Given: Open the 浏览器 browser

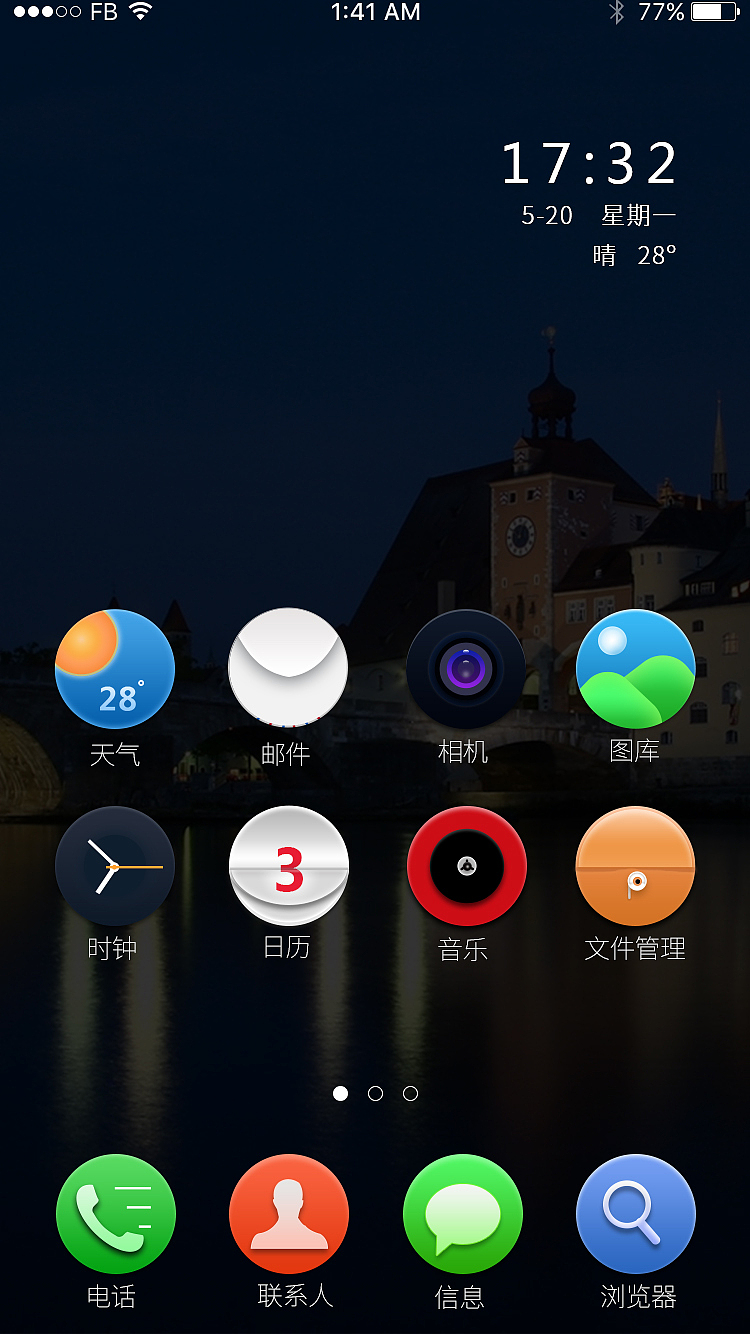Looking at the screenshot, I should click(x=636, y=1214).
